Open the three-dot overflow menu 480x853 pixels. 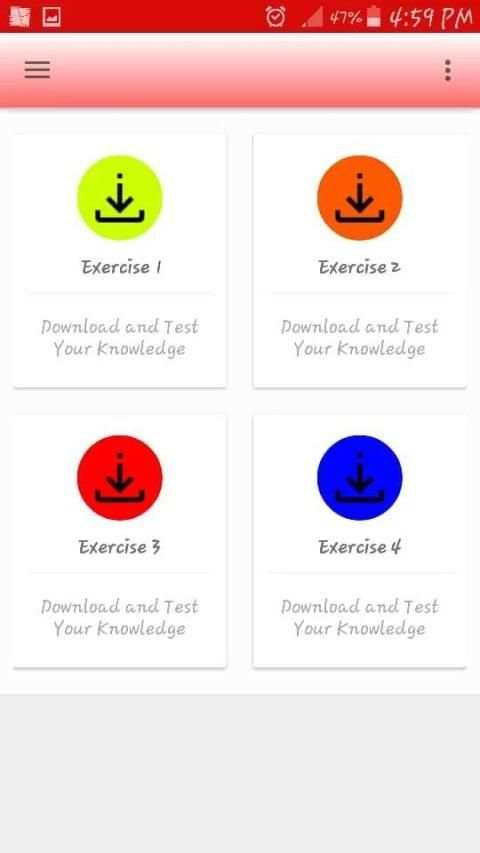coord(447,70)
